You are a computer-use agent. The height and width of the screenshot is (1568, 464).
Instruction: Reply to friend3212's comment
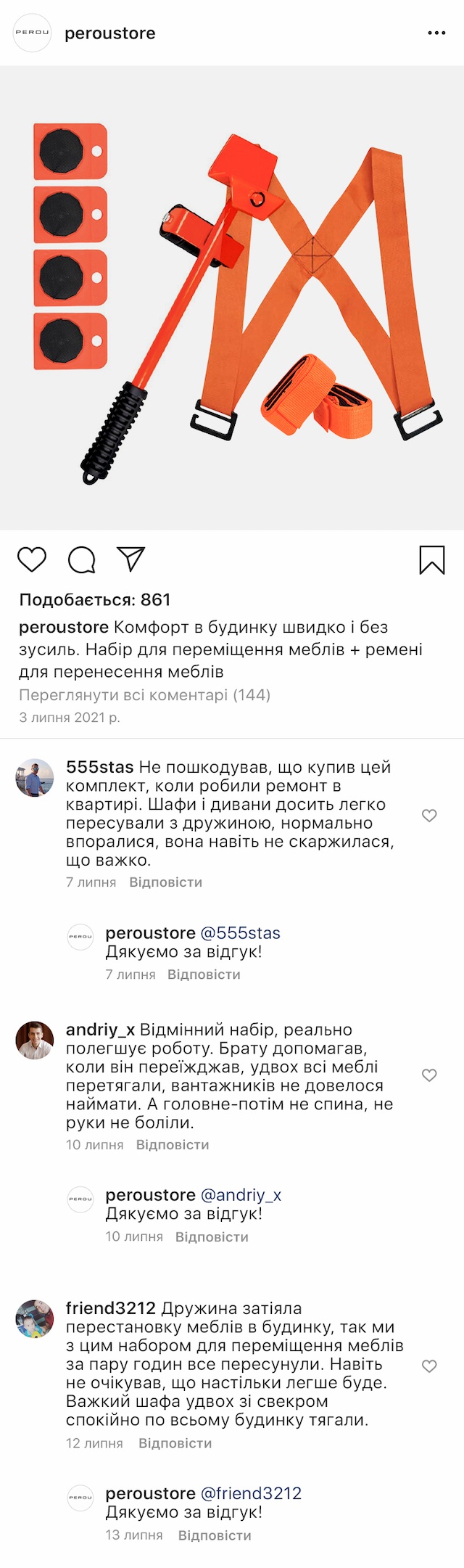coord(175,1443)
